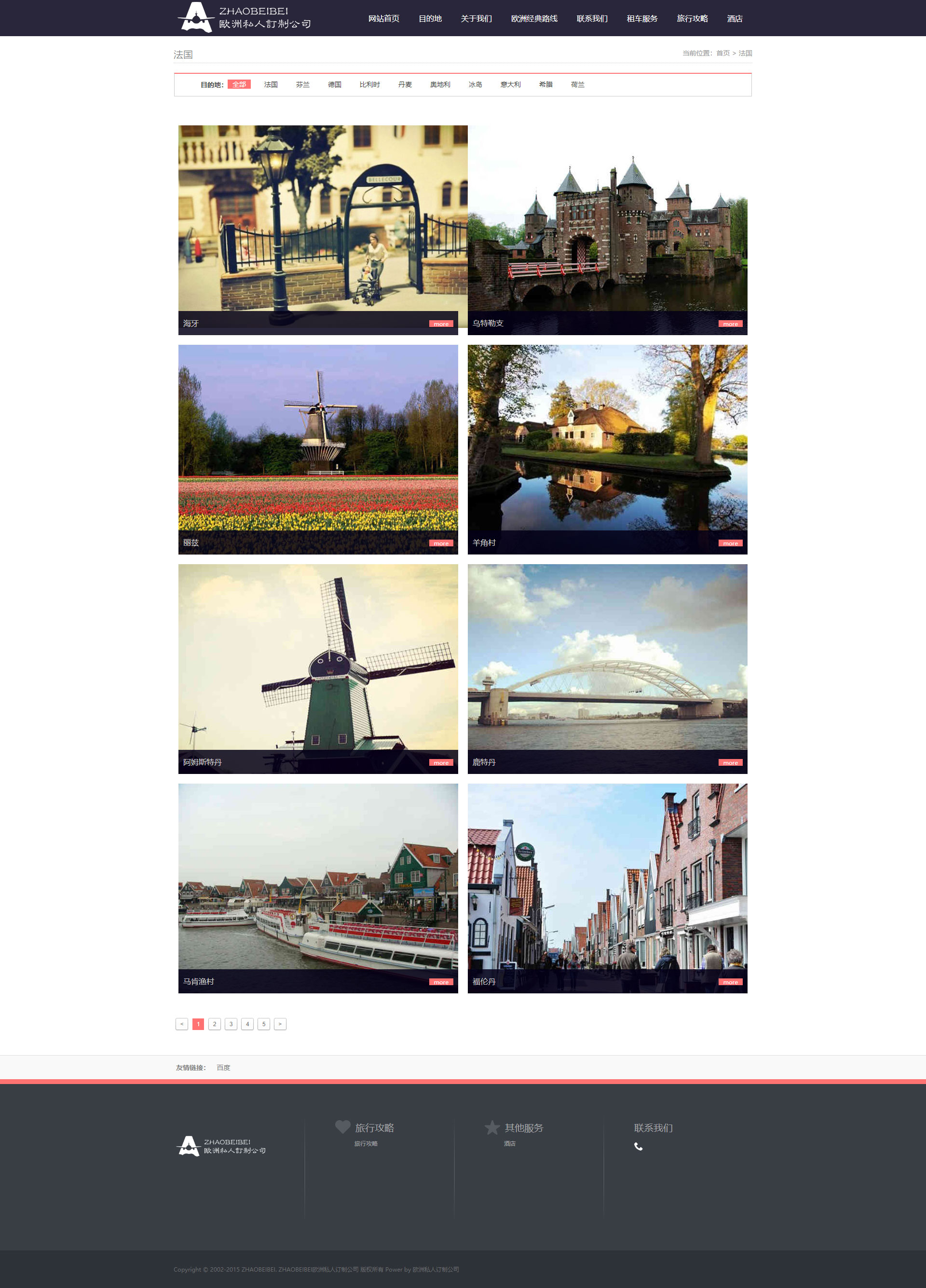This screenshot has height=1288, width=926.
Task: Open 欧洲经典路线 page
Action: click(x=534, y=19)
